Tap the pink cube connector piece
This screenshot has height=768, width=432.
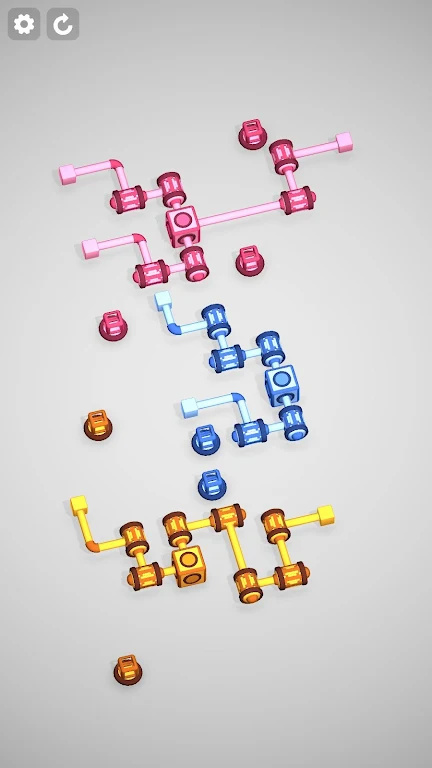[182, 225]
